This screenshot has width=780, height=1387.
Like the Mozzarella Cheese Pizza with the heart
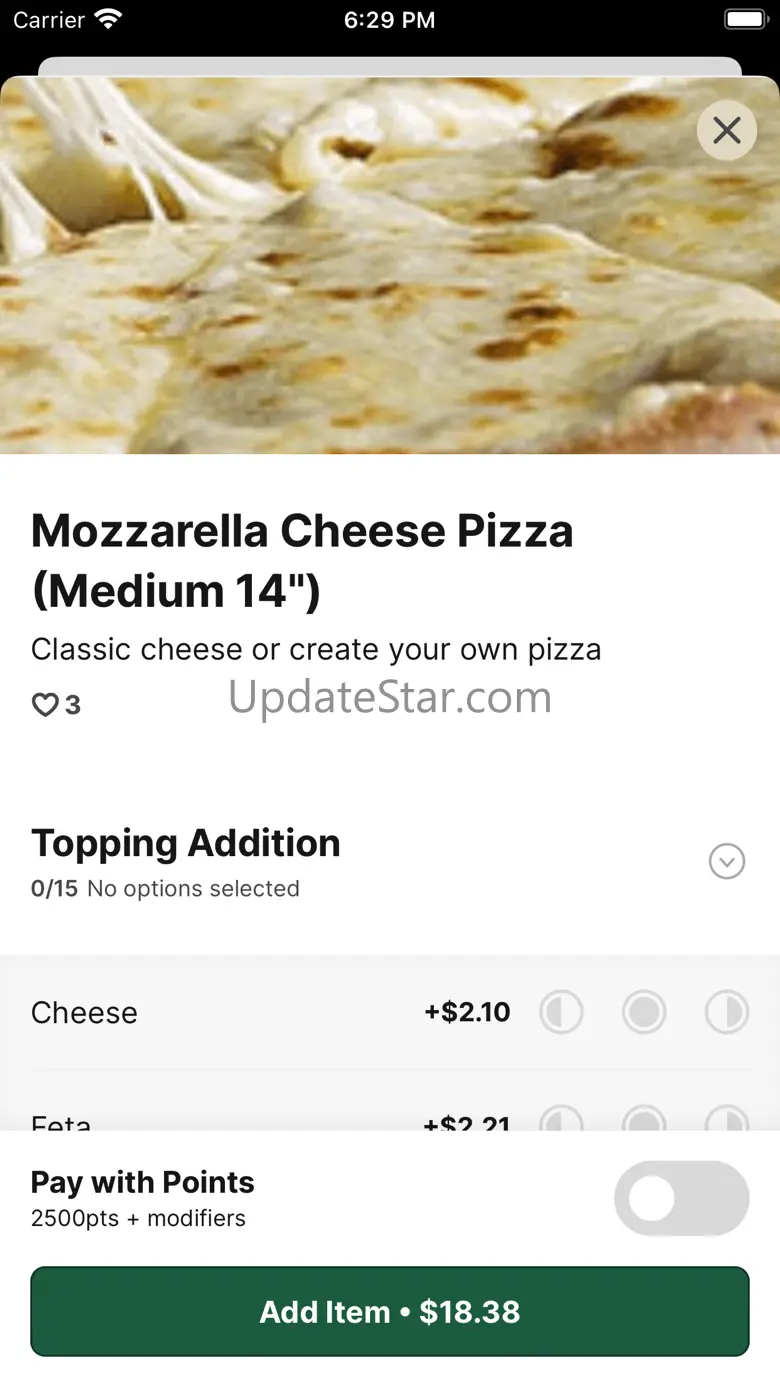(46, 706)
